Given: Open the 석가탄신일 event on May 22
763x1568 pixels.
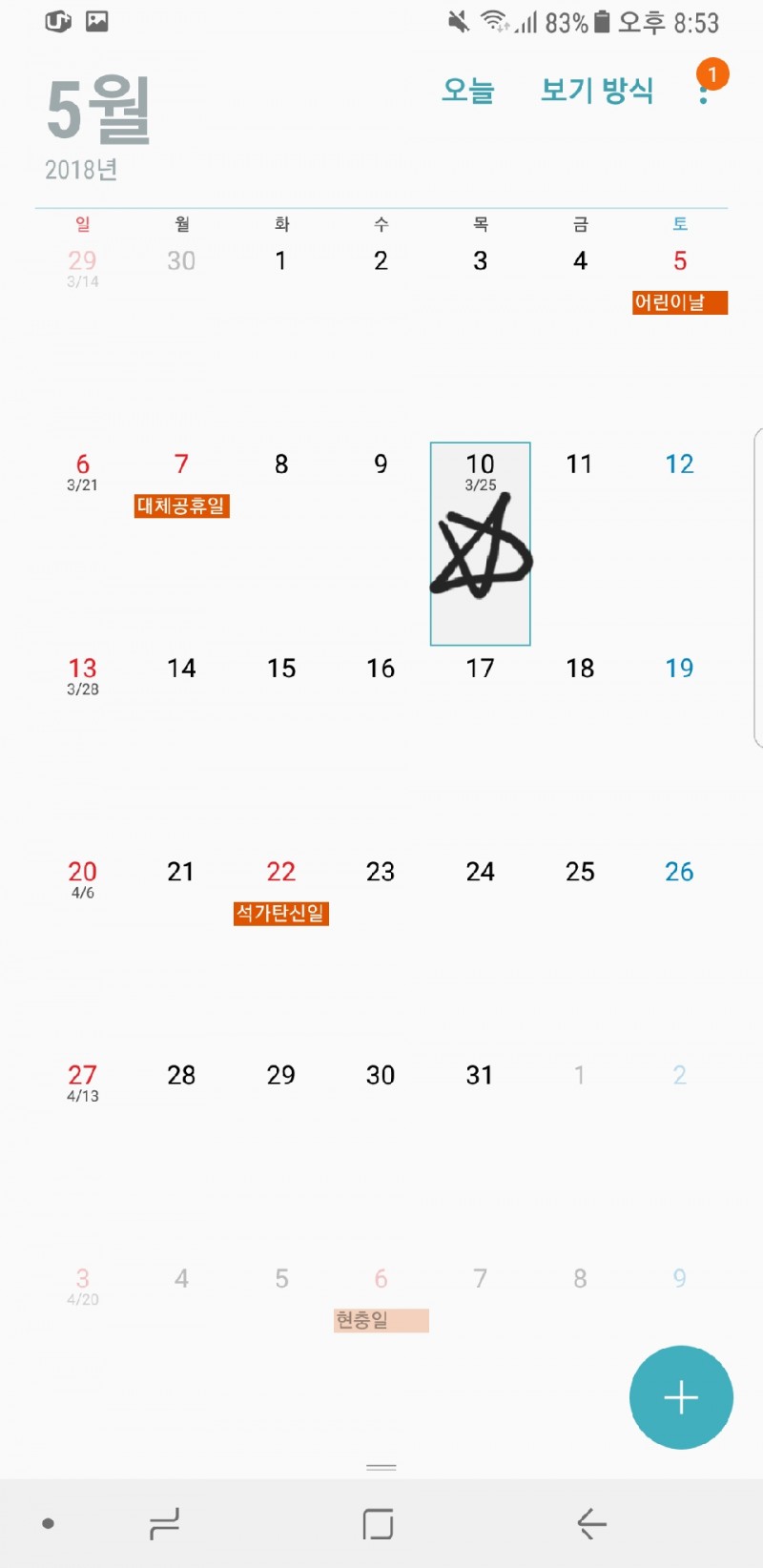Looking at the screenshot, I should point(280,913).
